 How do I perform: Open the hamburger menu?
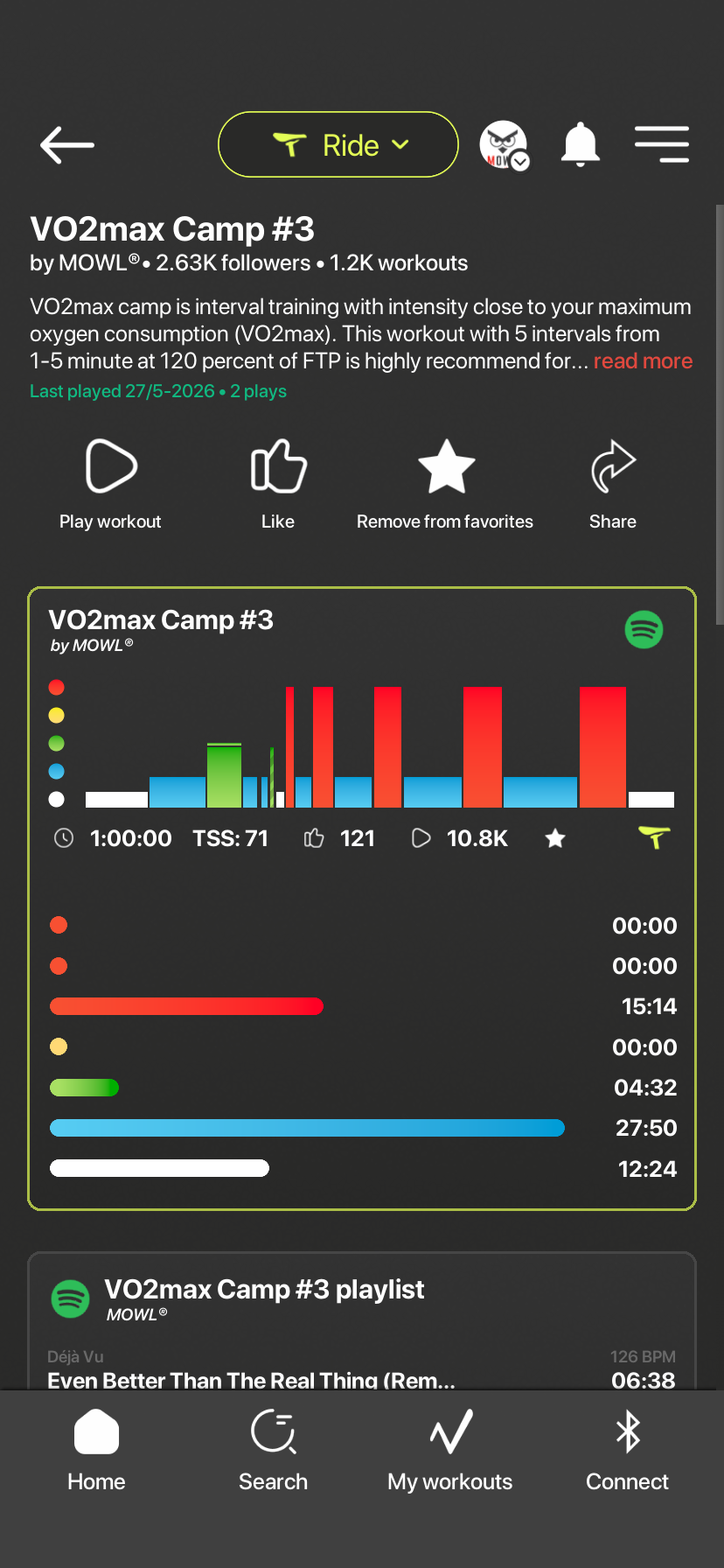662,144
